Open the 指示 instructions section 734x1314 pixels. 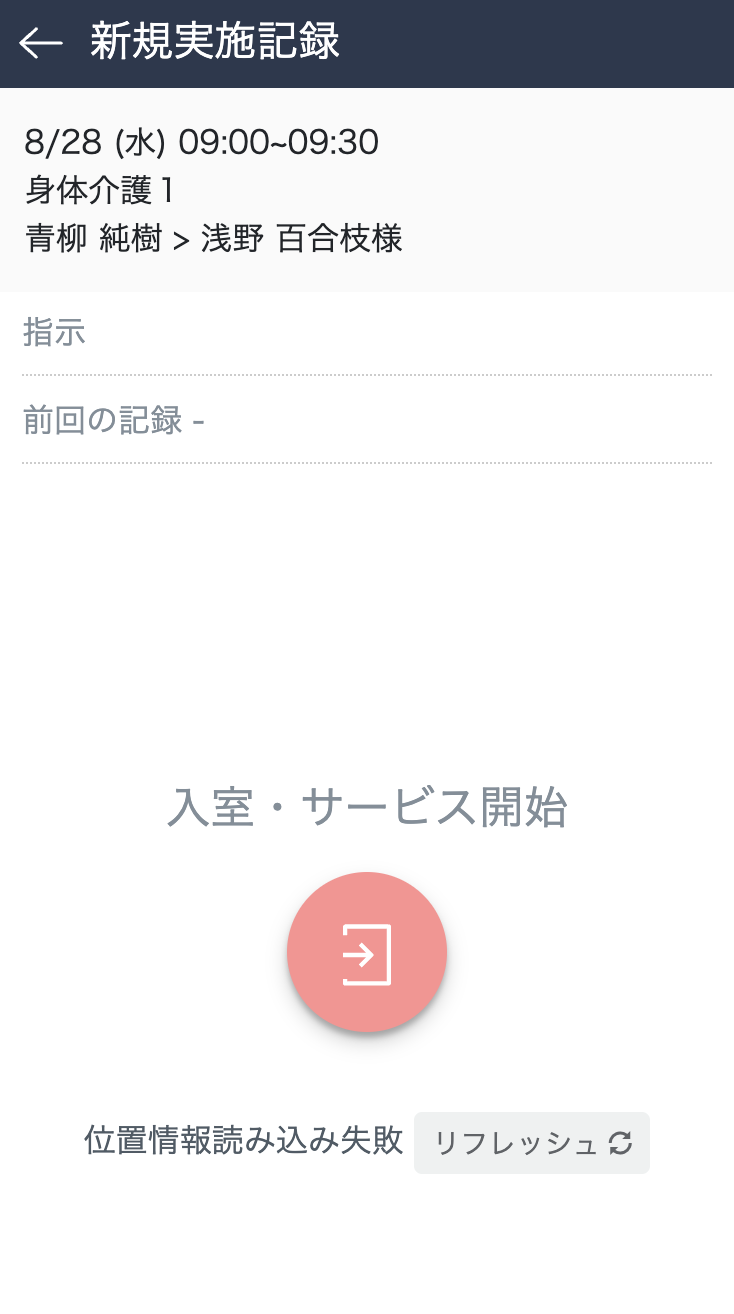(x=52, y=333)
